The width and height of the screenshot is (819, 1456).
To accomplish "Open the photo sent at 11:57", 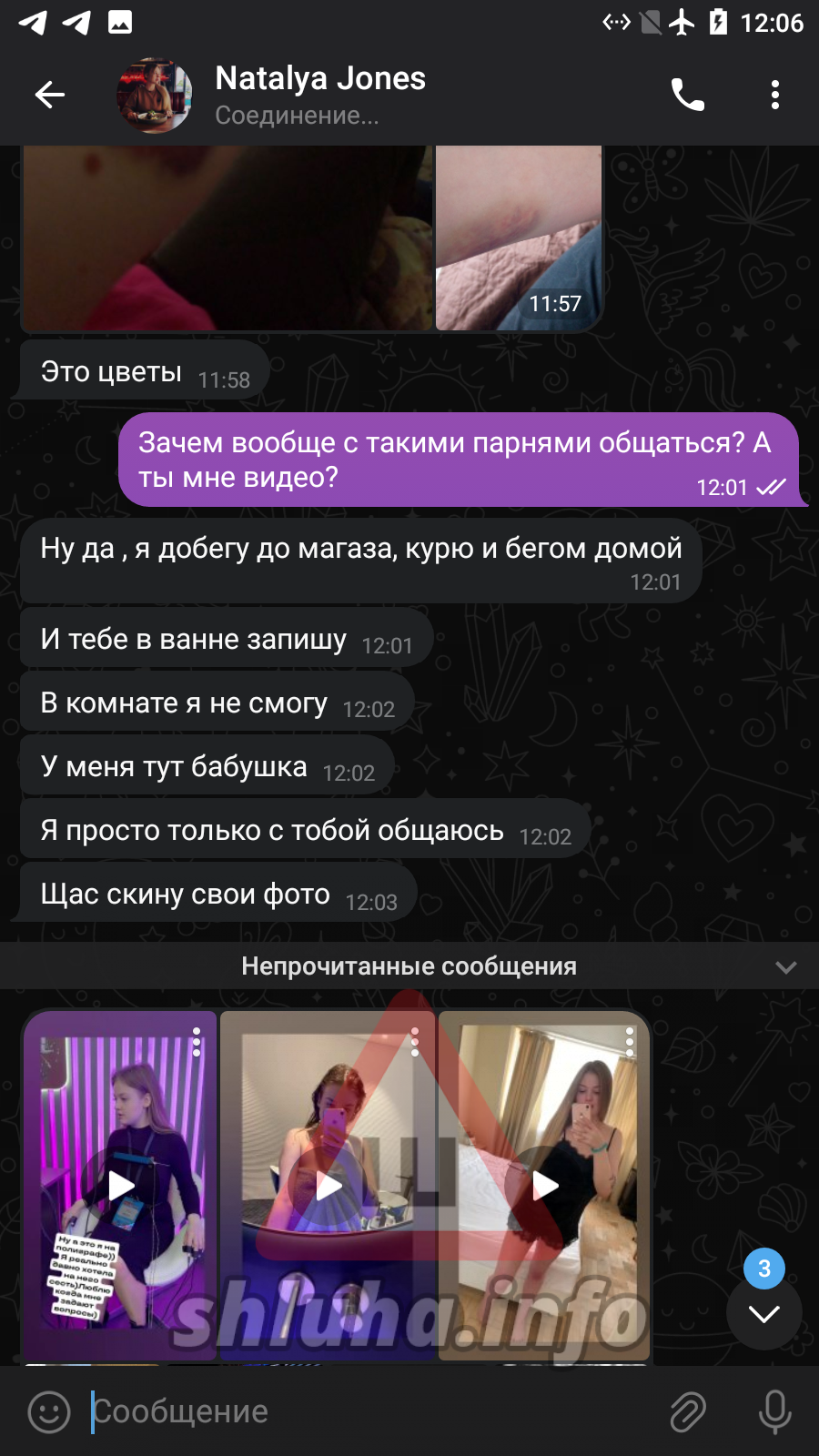I will point(519,237).
